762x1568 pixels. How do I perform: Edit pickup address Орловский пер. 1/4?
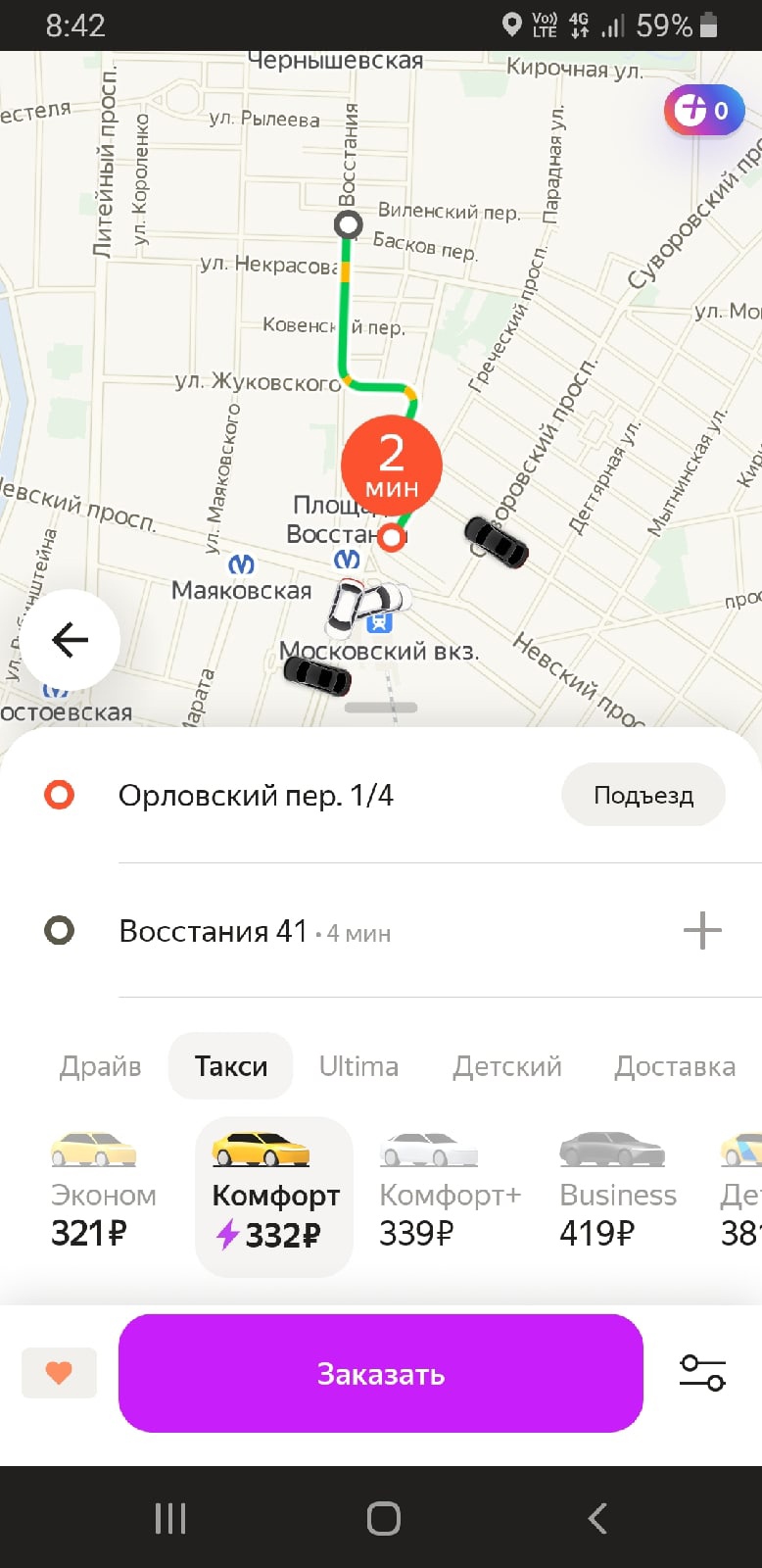click(256, 795)
